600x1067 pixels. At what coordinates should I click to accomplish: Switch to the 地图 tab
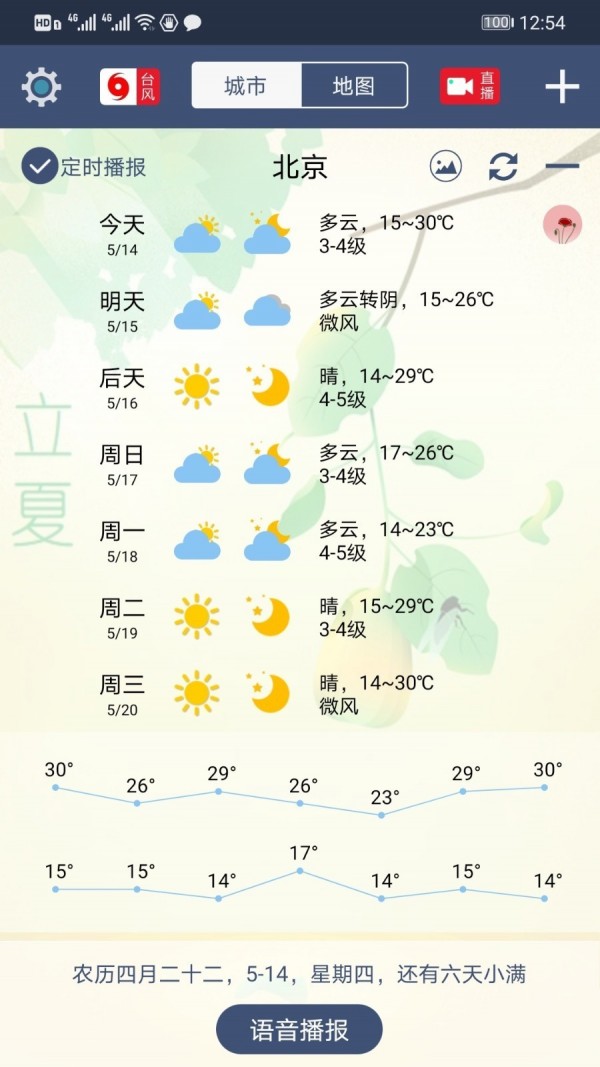click(x=354, y=86)
